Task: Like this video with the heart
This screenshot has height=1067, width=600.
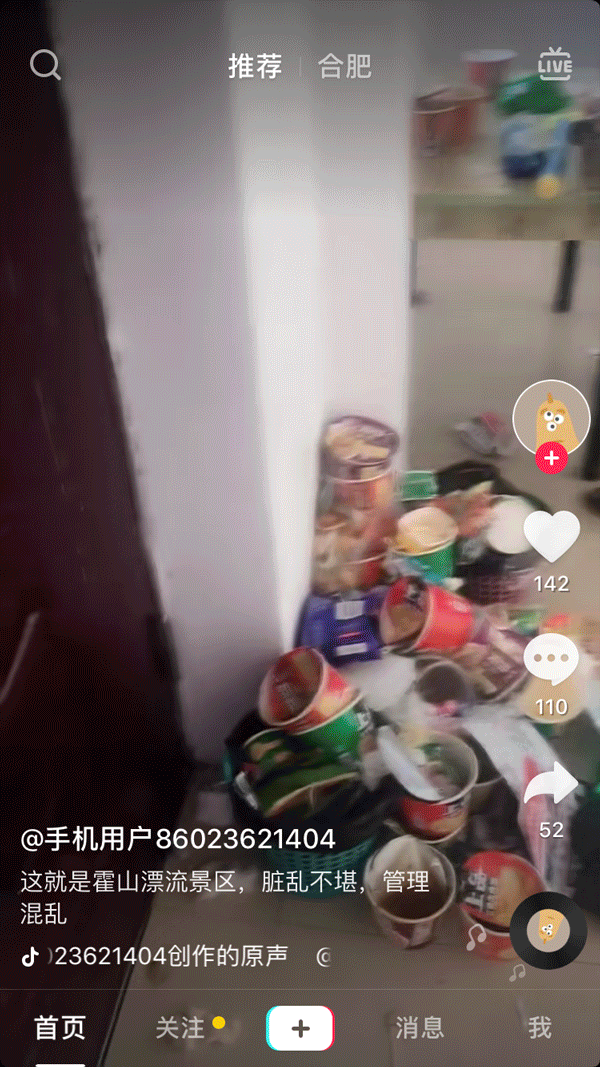Action: pyautogui.click(x=551, y=537)
